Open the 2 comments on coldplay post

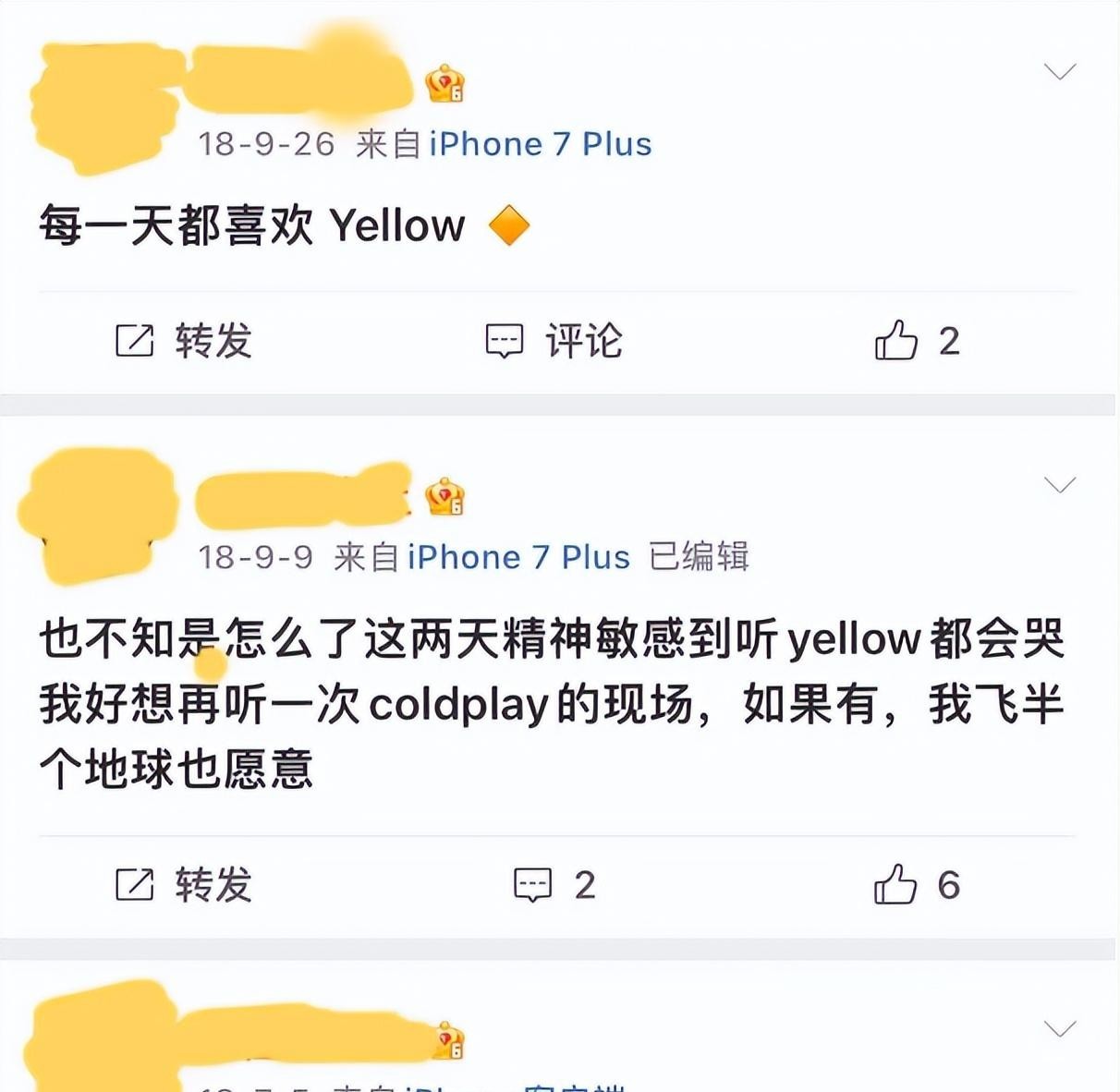click(554, 885)
